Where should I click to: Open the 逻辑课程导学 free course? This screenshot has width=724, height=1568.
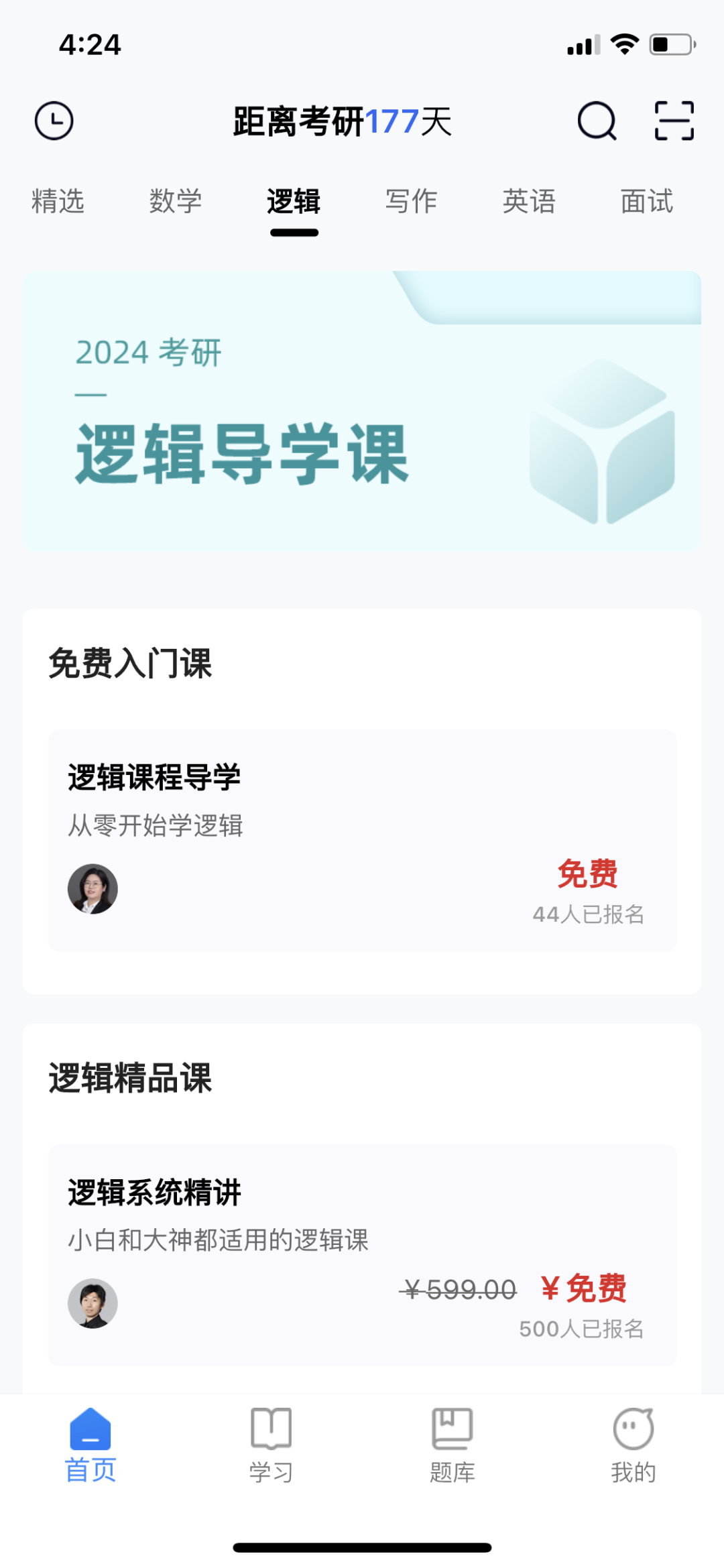click(x=362, y=840)
